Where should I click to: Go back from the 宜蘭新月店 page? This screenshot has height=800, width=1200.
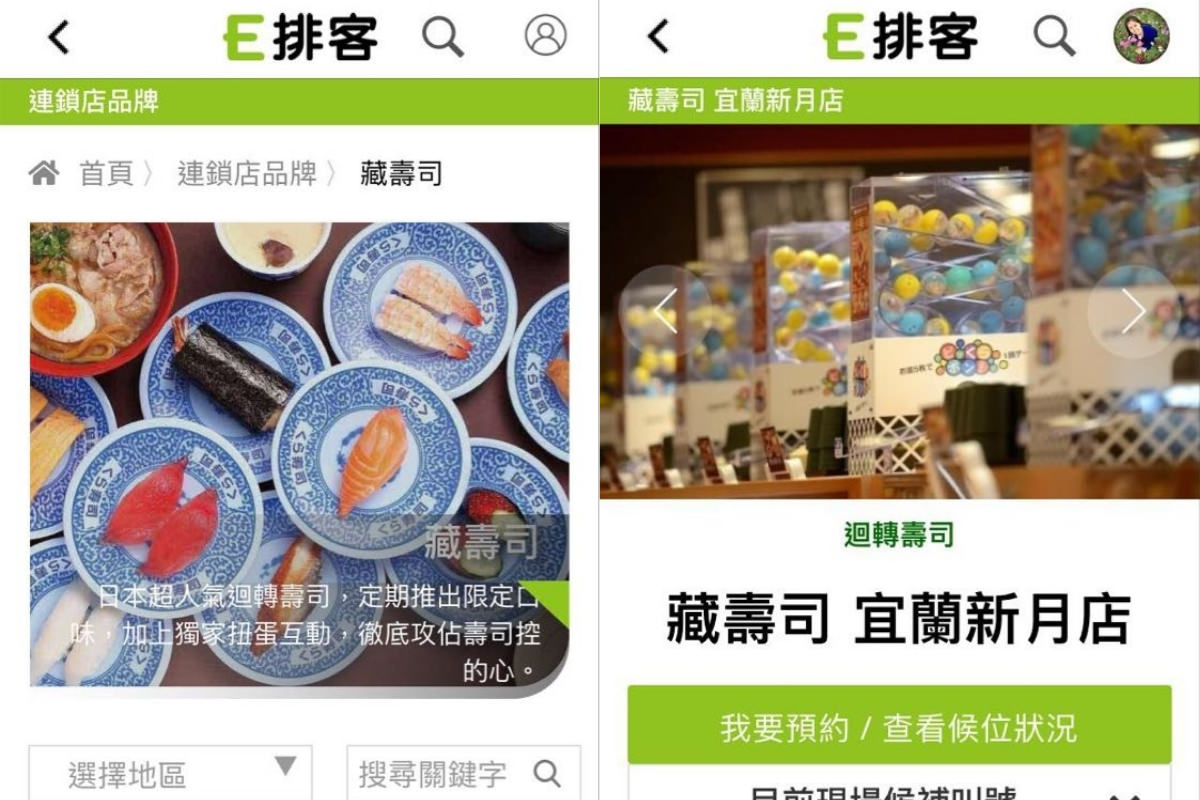coord(658,38)
